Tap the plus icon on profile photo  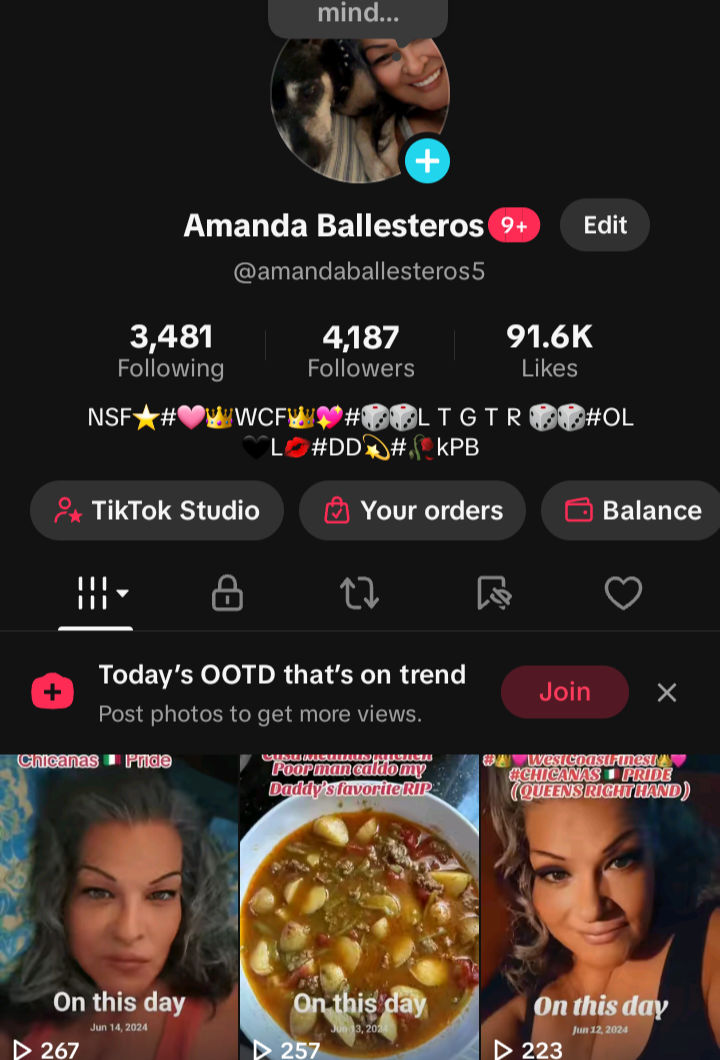(427, 161)
